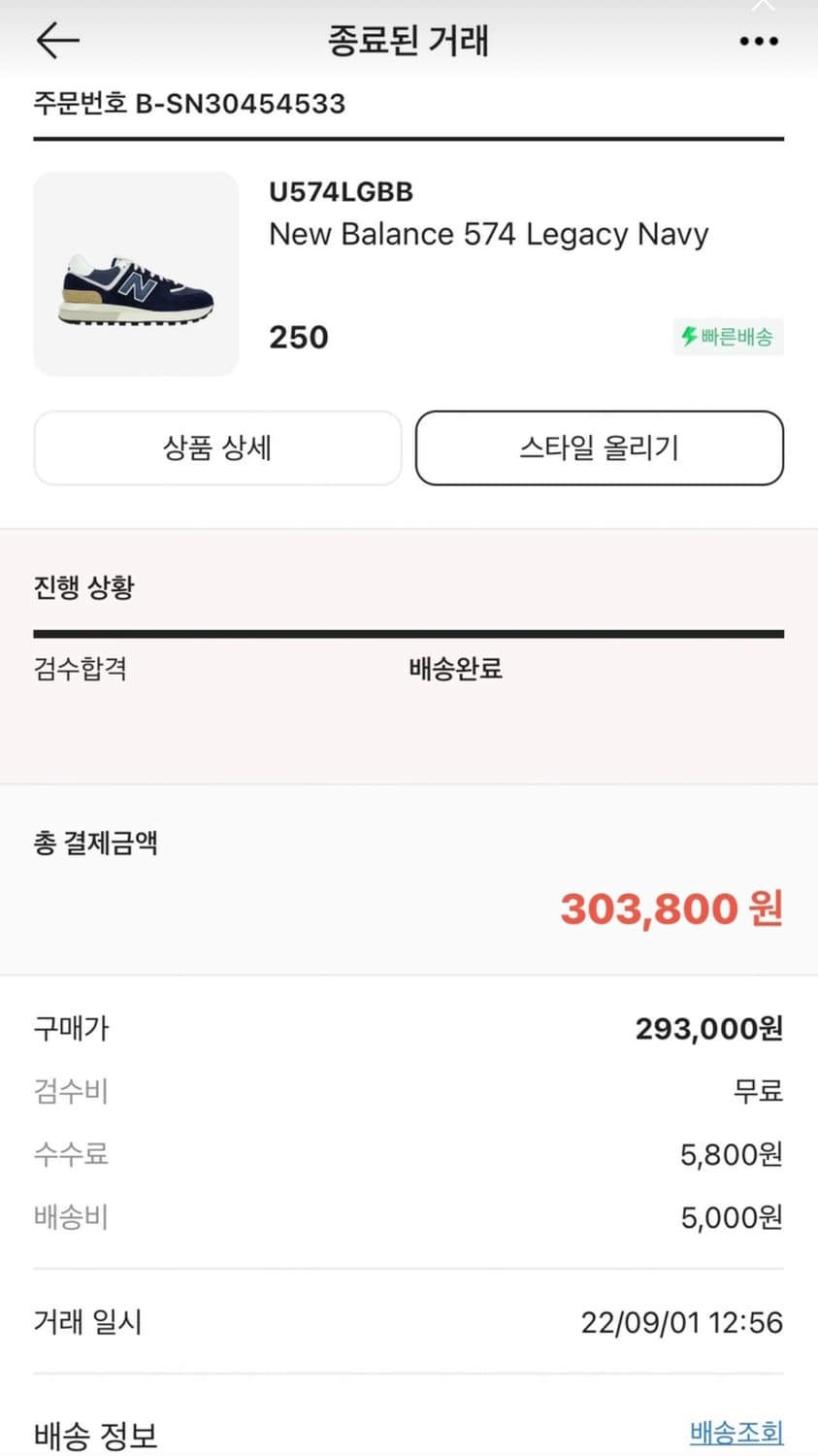Tap the U574LGBB style code label
This screenshot has width=818, height=1456.
click(x=341, y=191)
